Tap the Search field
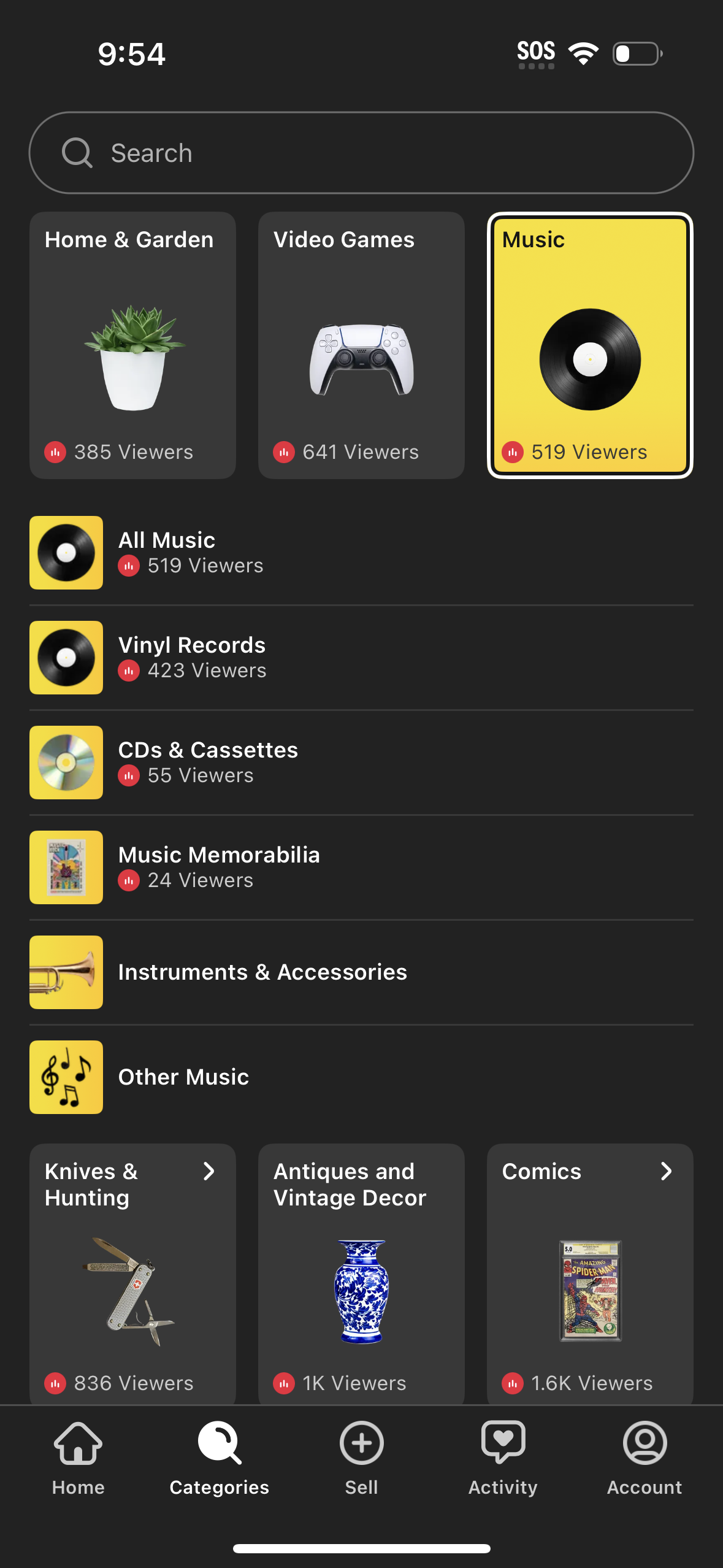This screenshot has width=723, height=1568. pos(361,152)
